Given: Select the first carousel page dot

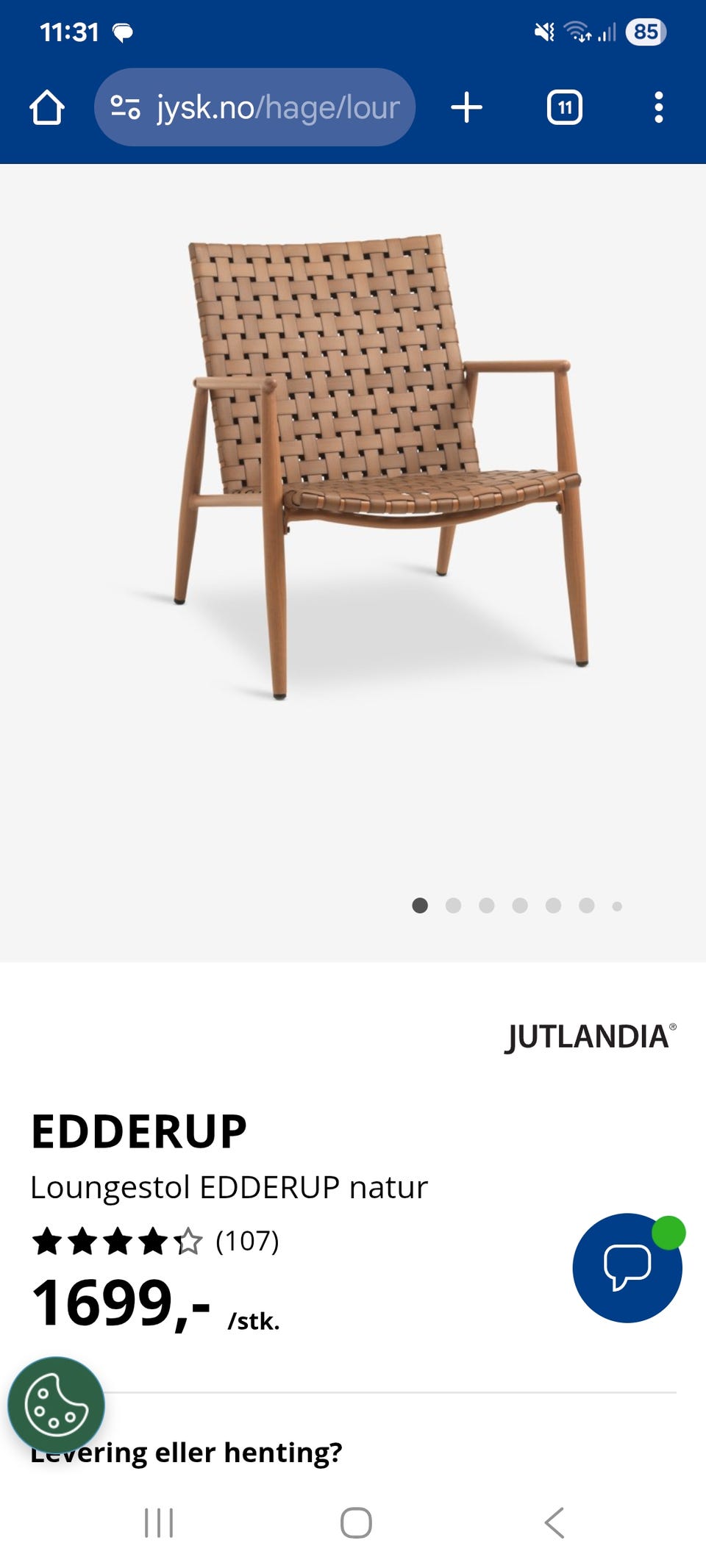Looking at the screenshot, I should (x=421, y=906).
